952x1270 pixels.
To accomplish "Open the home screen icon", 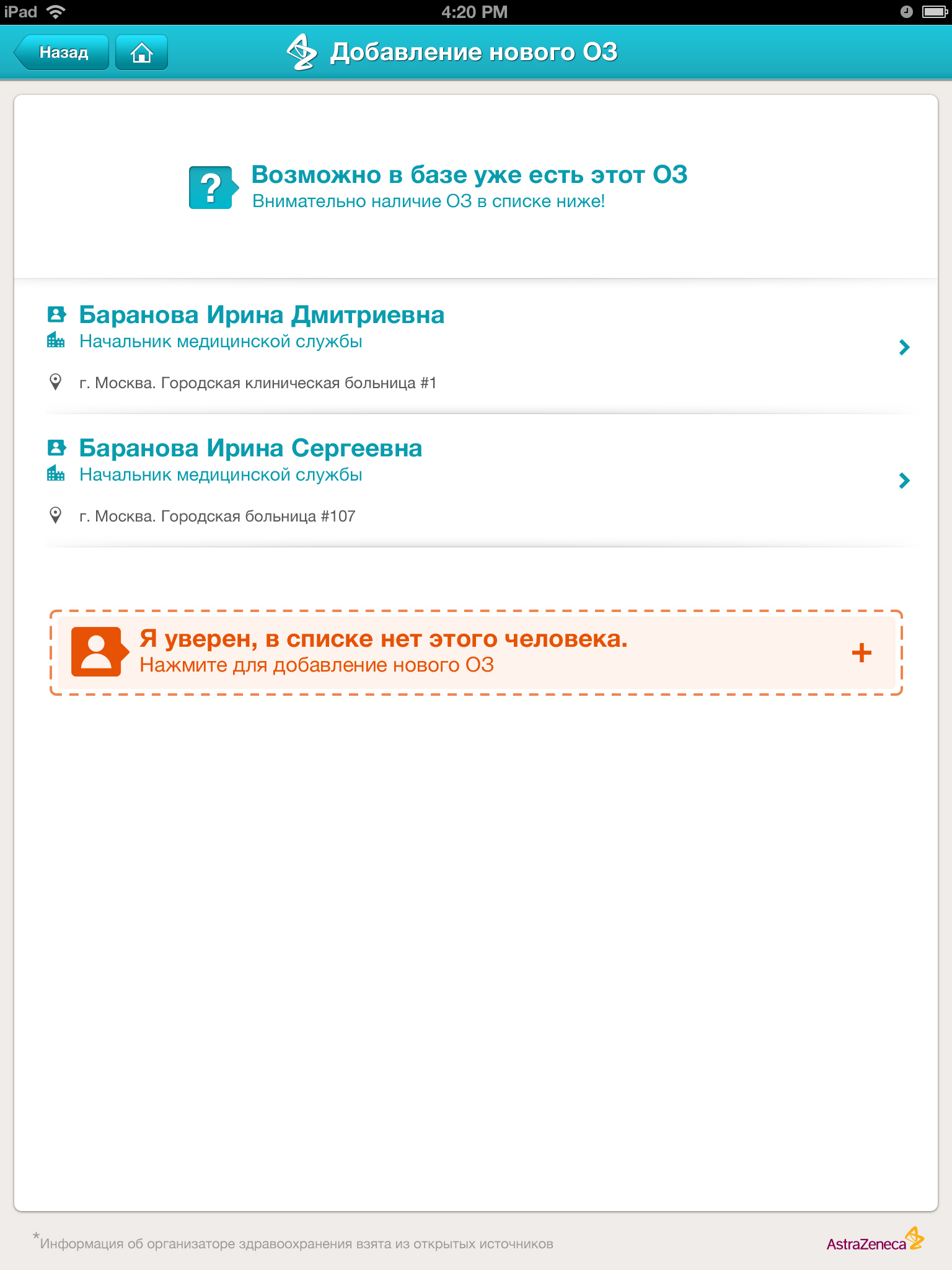I will 142,53.
